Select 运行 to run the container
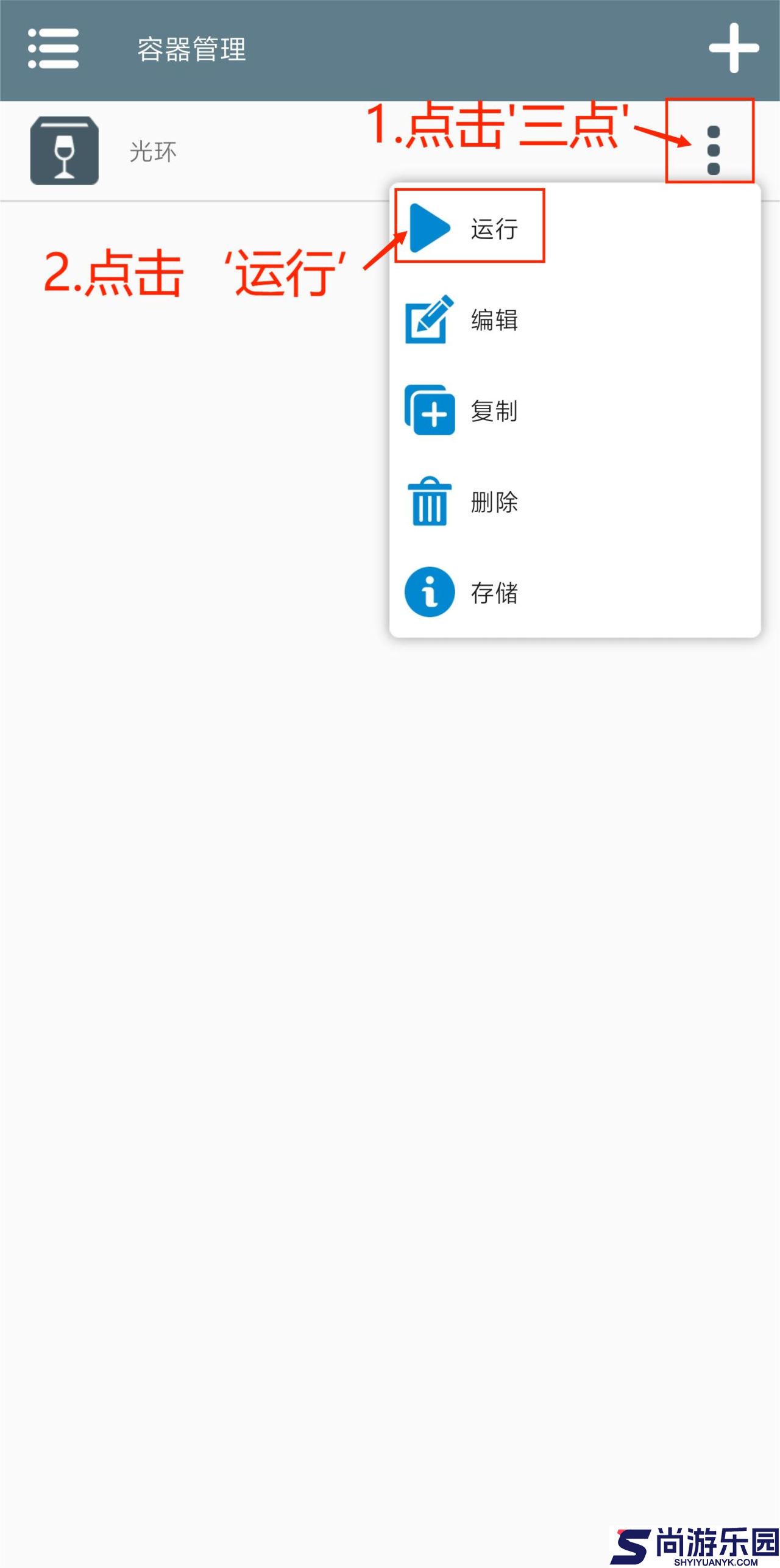 coord(469,228)
